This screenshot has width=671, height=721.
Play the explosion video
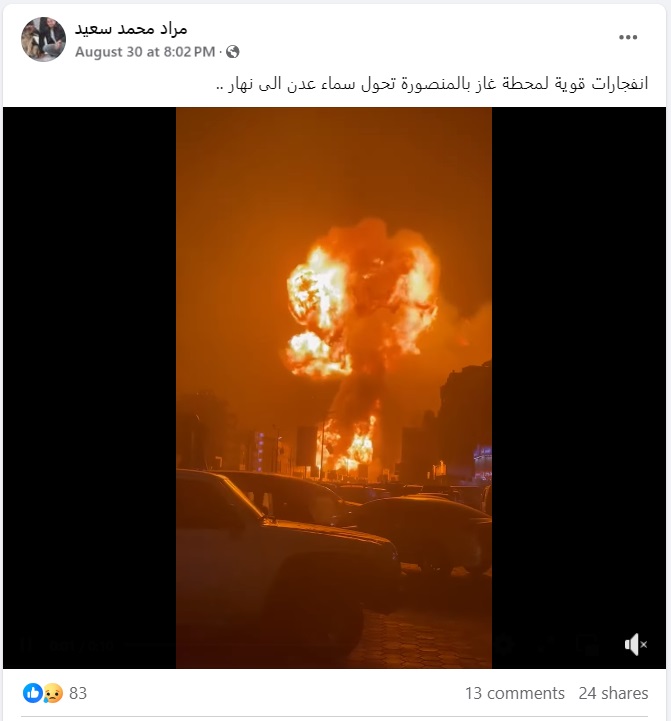pyautogui.click(x=334, y=388)
